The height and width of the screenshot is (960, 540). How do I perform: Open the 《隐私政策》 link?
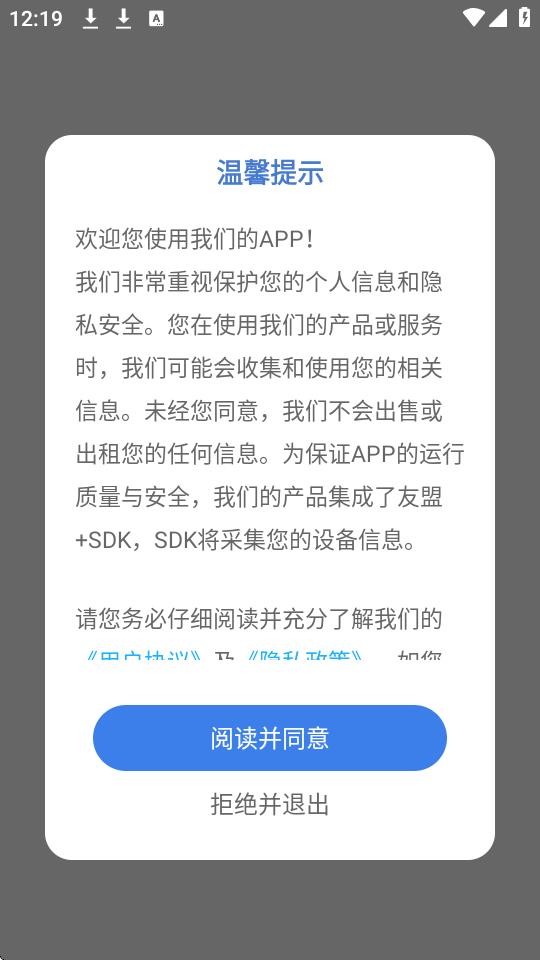[305, 655]
